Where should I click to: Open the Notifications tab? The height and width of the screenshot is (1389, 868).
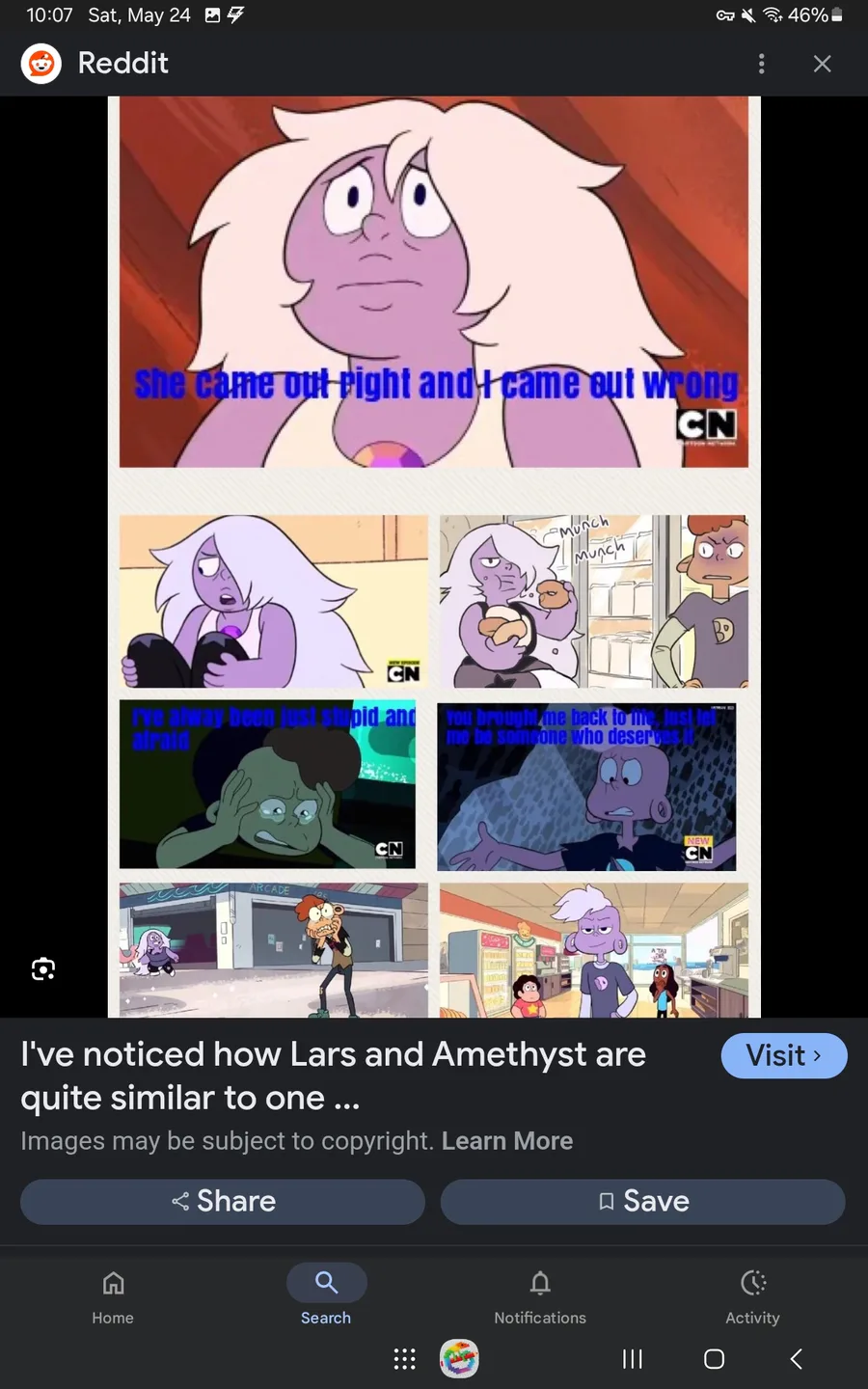click(x=540, y=1296)
